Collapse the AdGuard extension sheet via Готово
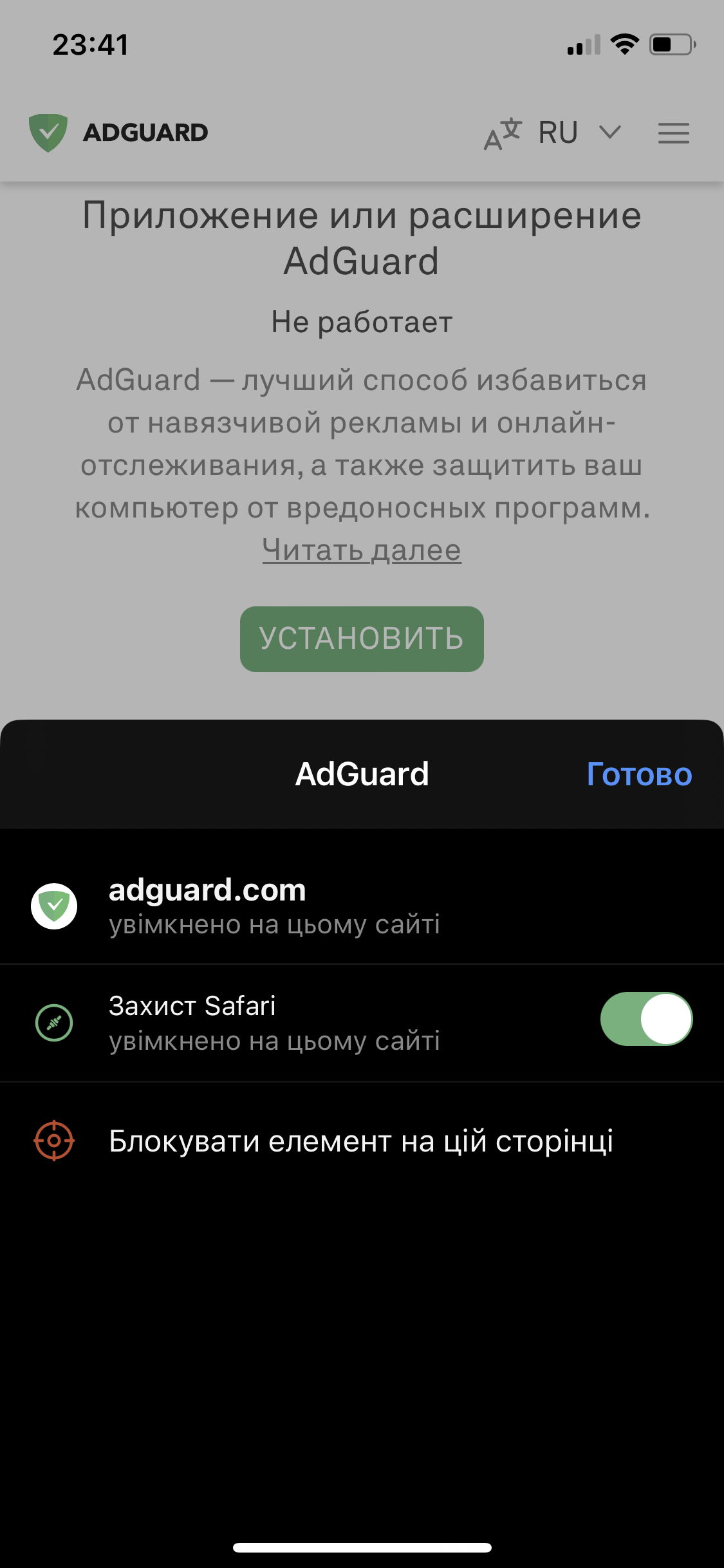The width and height of the screenshot is (724, 1568). point(639,775)
